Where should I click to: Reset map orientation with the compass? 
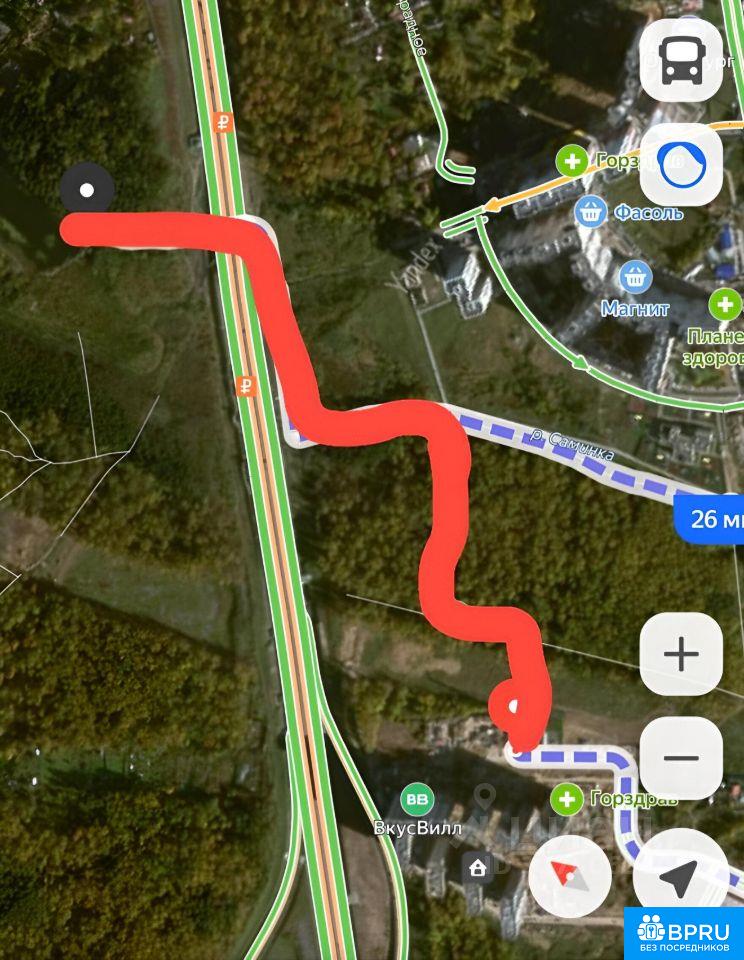point(569,877)
